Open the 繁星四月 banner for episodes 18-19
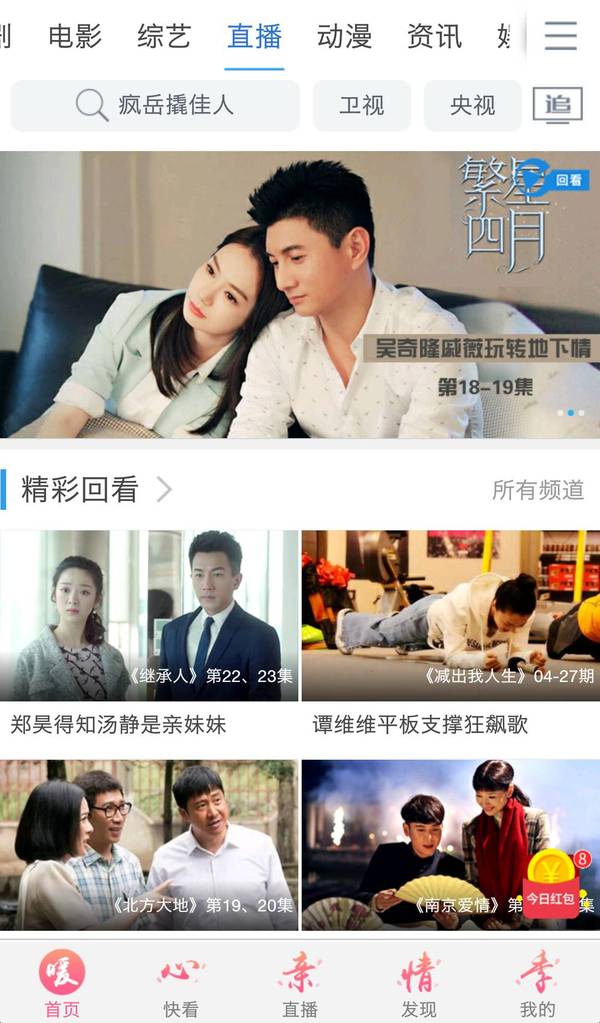Image resolution: width=600 pixels, height=1023 pixels. click(x=300, y=294)
